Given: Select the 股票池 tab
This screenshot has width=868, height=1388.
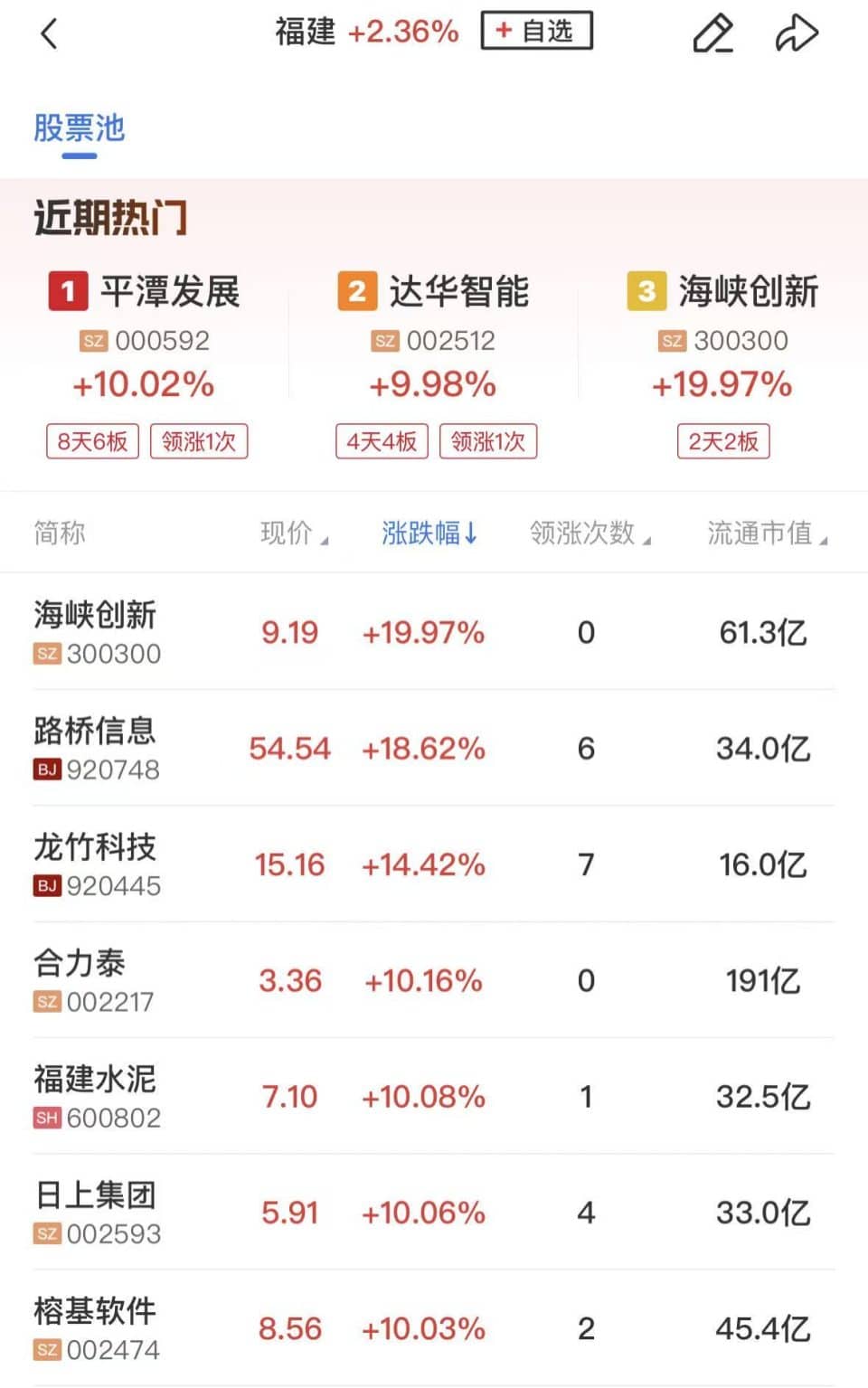Looking at the screenshot, I should [x=80, y=128].
